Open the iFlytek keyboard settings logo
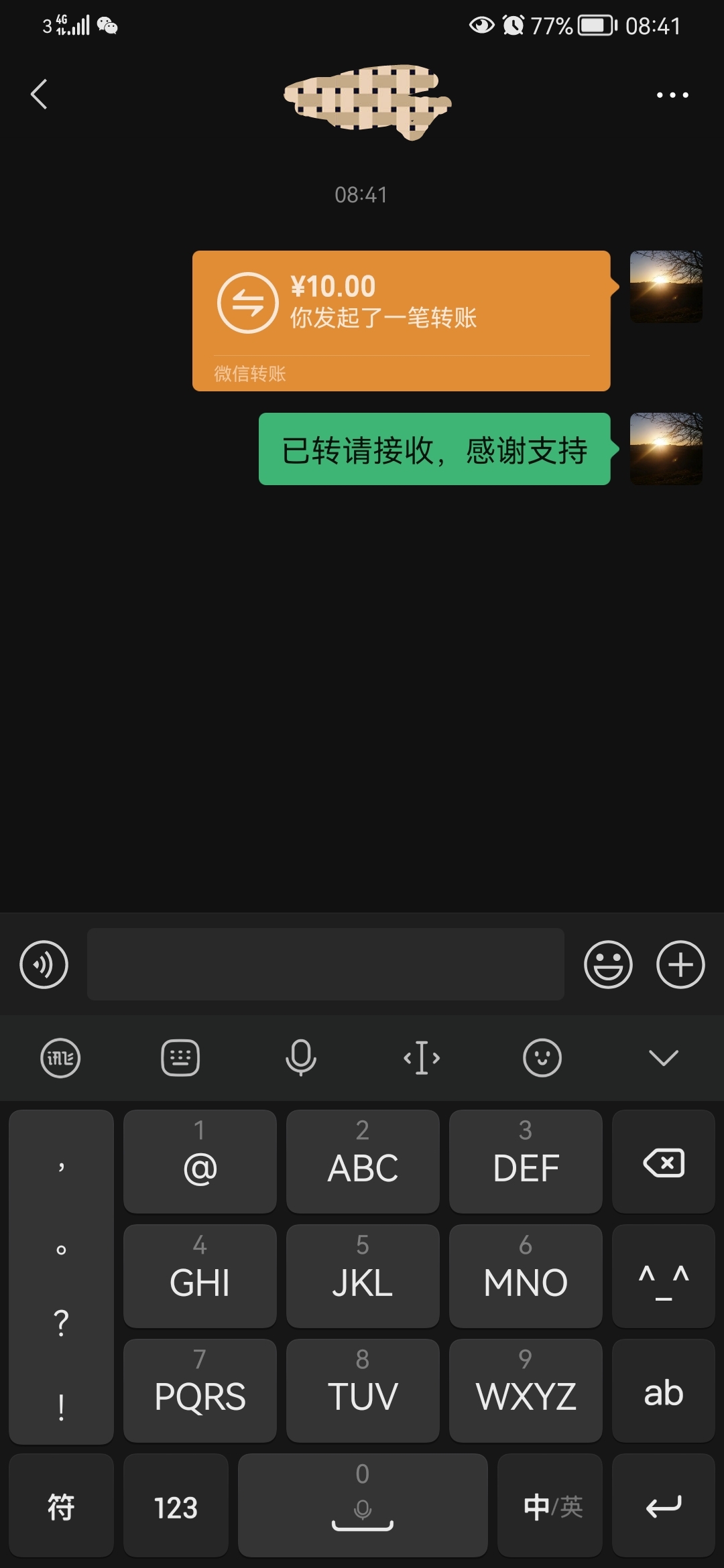This screenshot has height=1568, width=724. (x=60, y=1058)
